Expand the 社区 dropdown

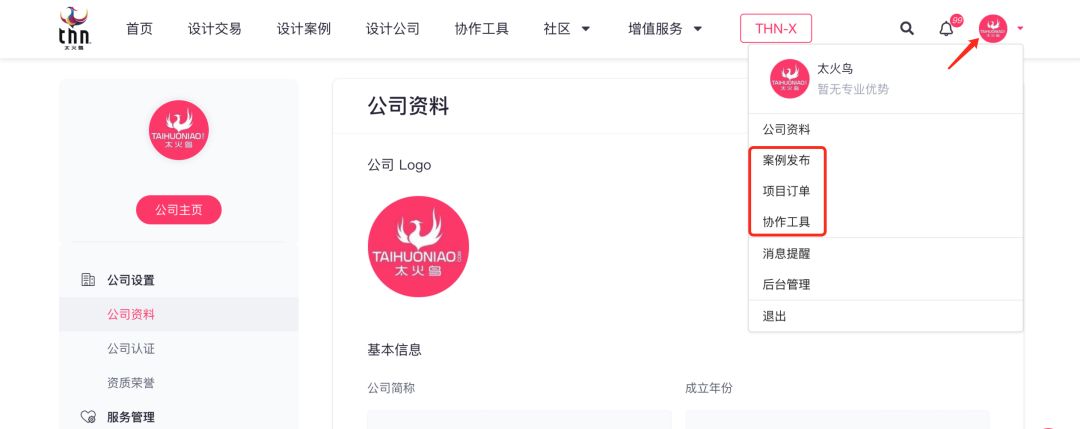point(567,28)
